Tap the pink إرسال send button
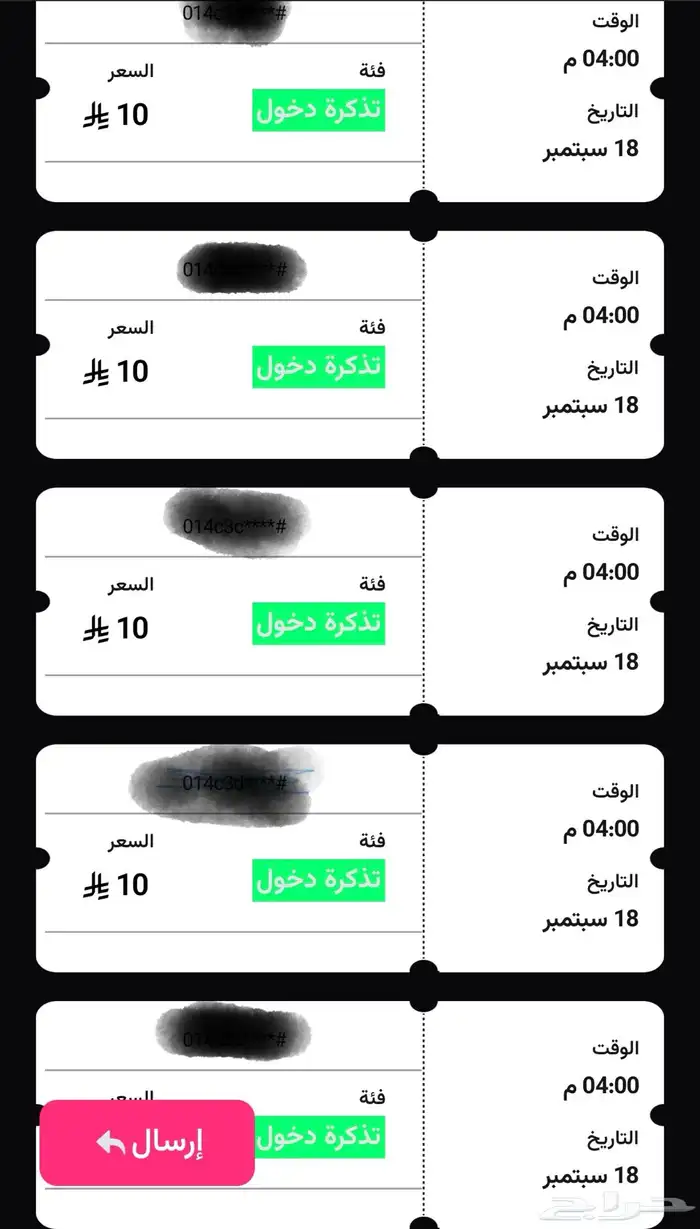The height and width of the screenshot is (1229, 700). [x=147, y=1143]
